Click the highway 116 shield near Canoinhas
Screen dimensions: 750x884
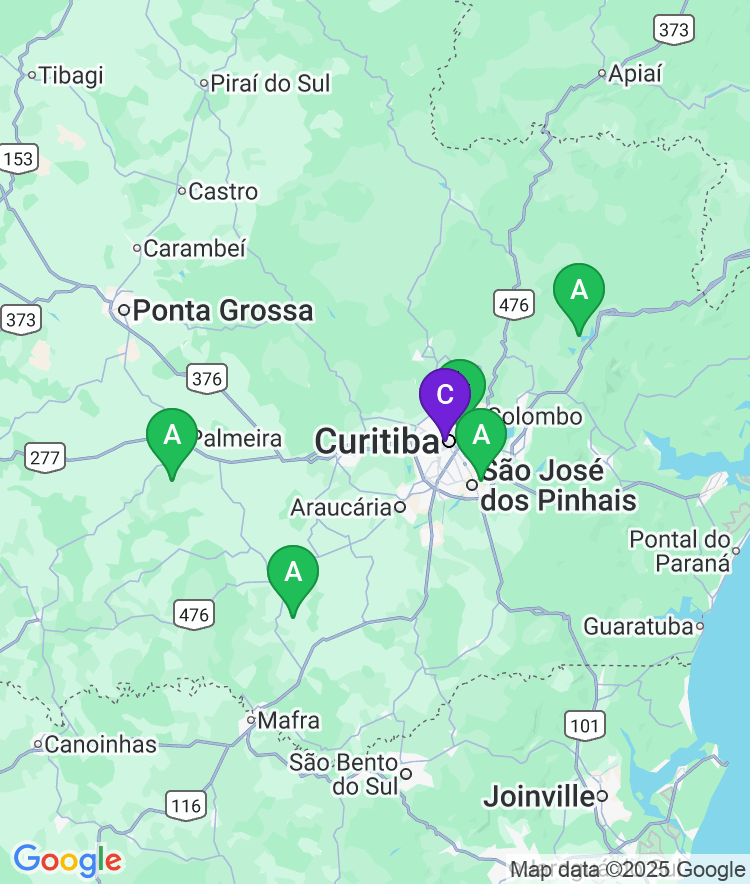click(x=186, y=804)
